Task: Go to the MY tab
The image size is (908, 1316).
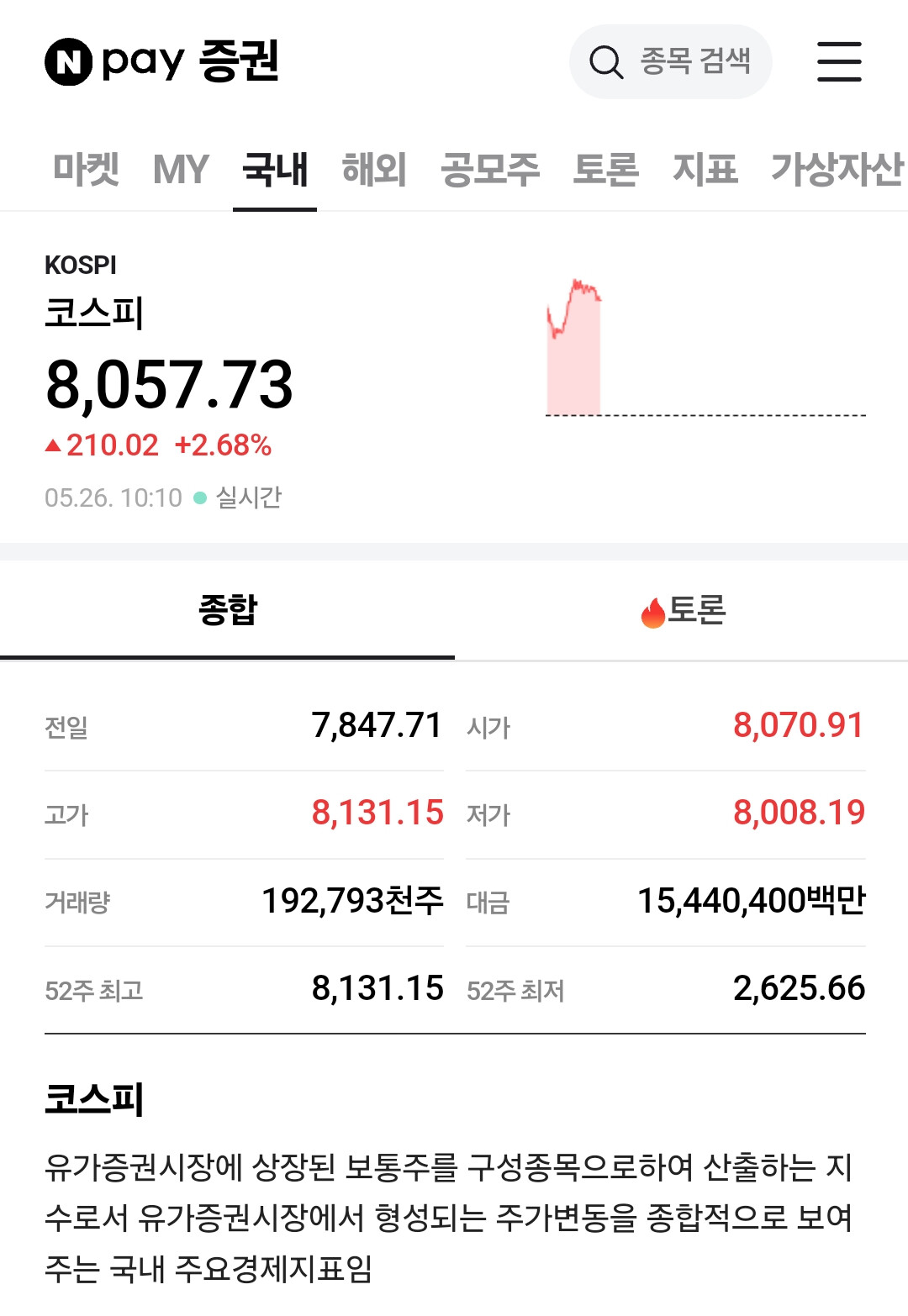Action: 181,169
